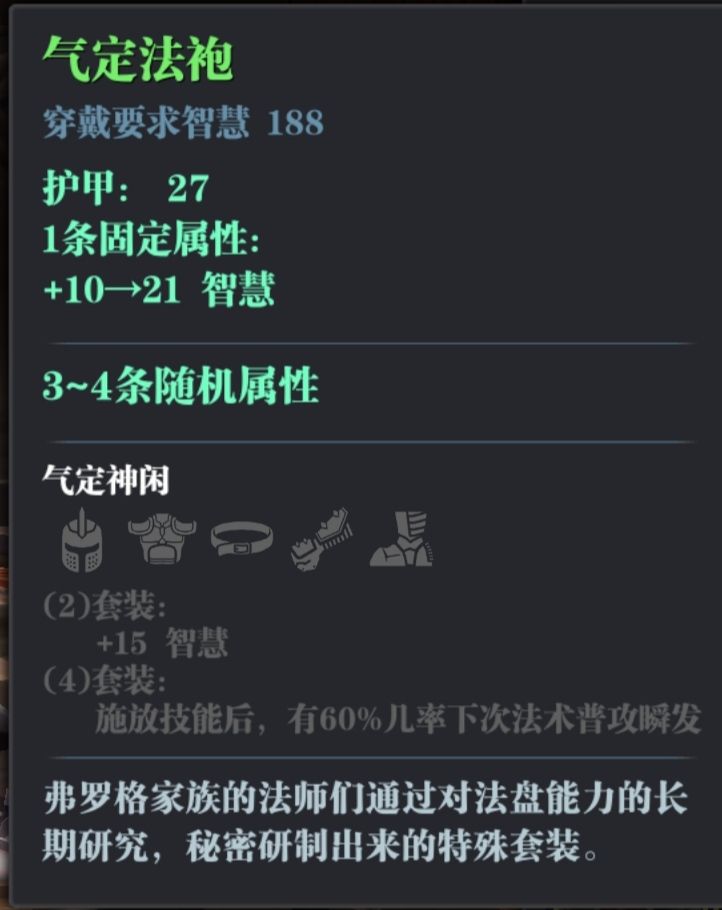Click the gloves set piece icon
This screenshot has height=910, width=722.
[x=320, y=532]
